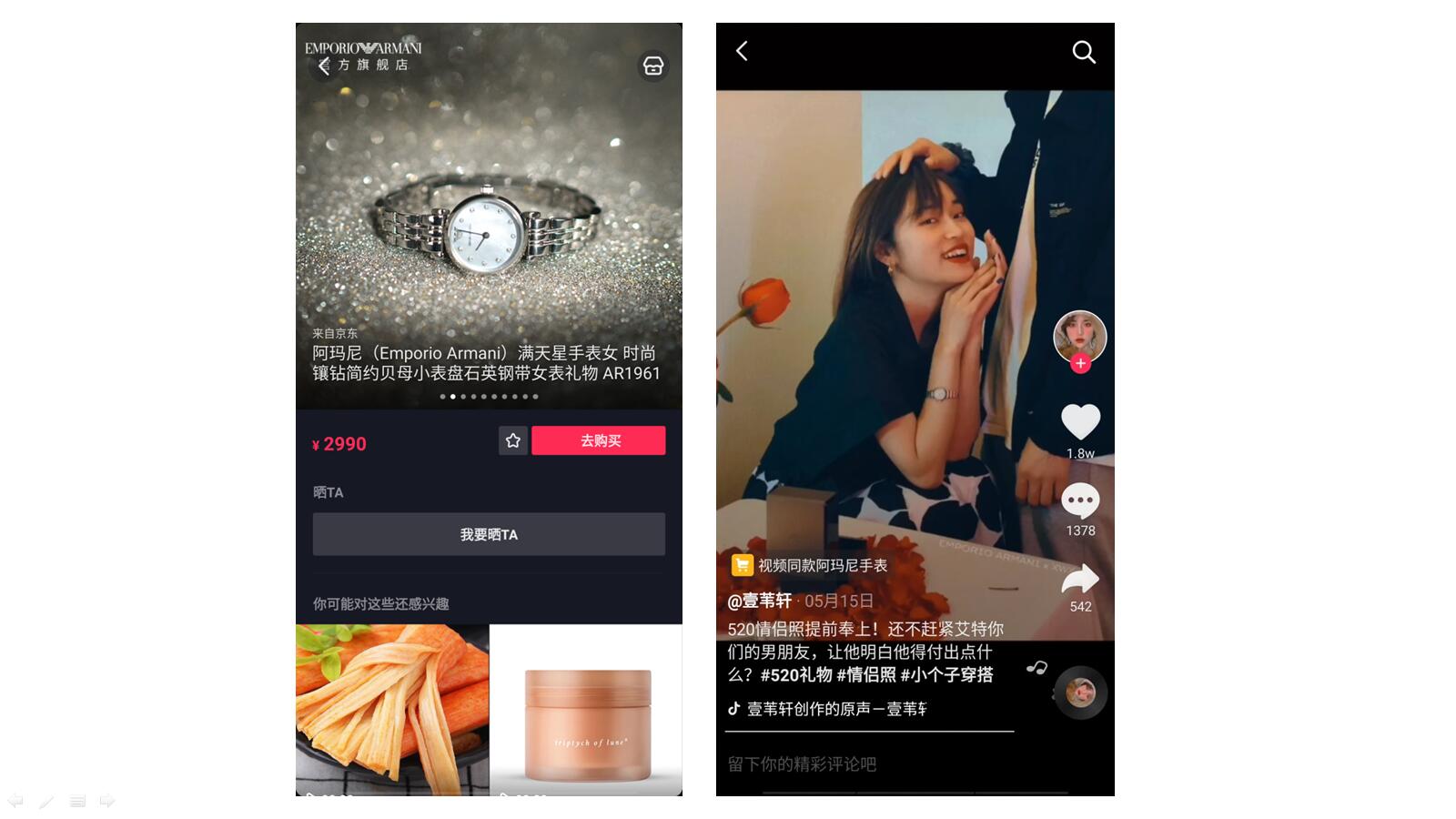Follow the creator via the red plus
Image resolution: width=1456 pixels, height=819 pixels.
[1080, 363]
